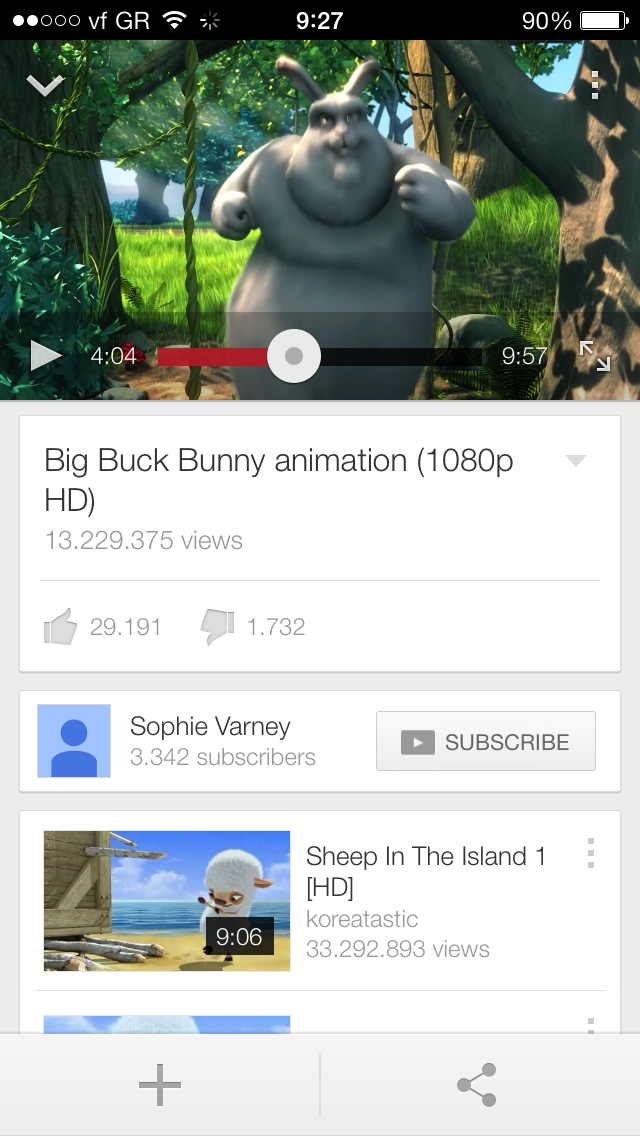This screenshot has width=640, height=1136.
Task: Share this video
Action: pyautogui.click(x=477, y=1085)
